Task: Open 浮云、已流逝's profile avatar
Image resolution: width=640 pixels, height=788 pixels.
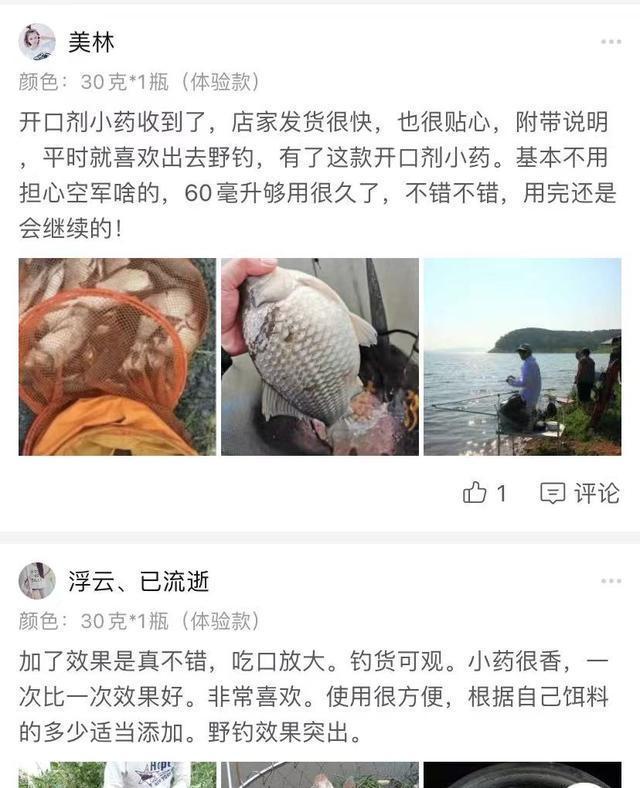Action: (37, 581)
